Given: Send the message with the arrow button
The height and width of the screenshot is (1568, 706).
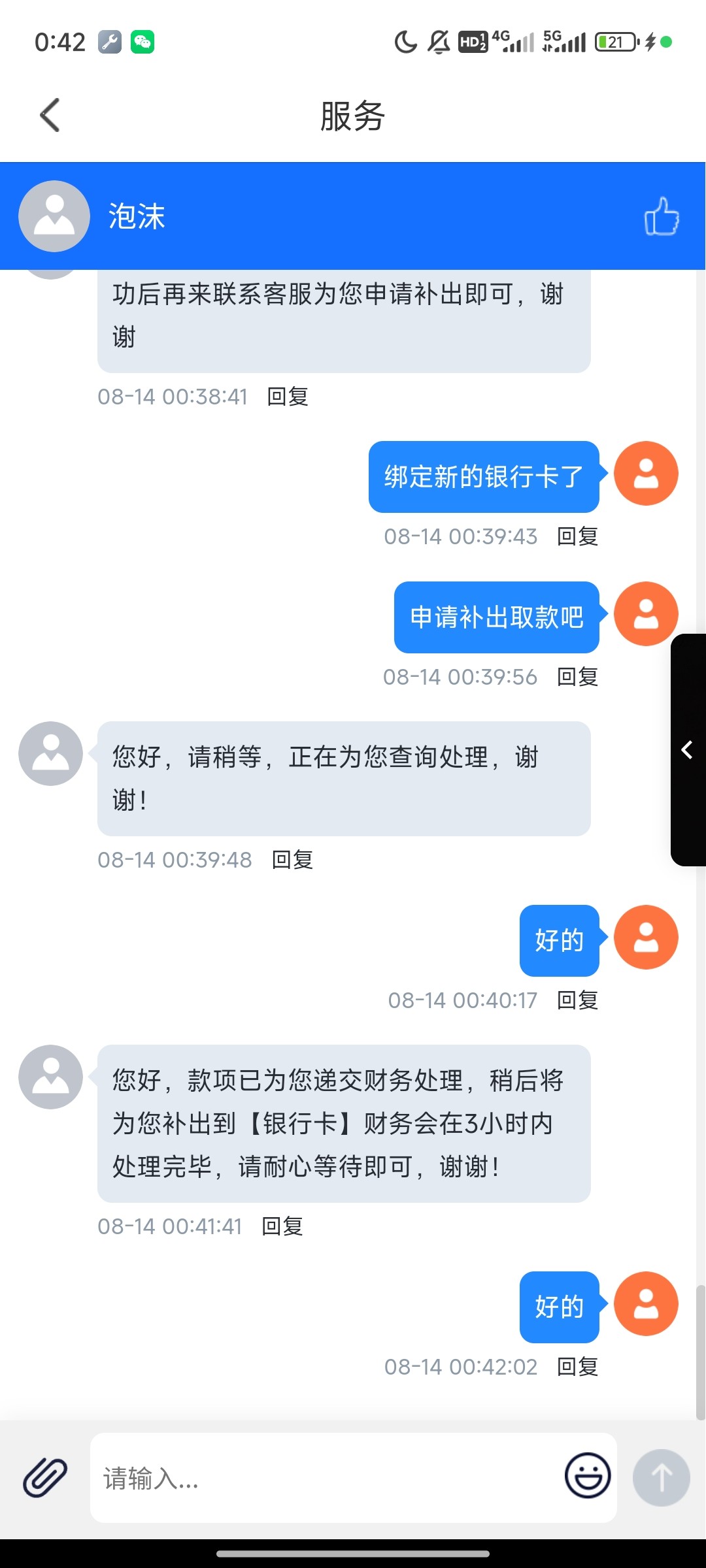Looking at the screenshot, I should click(661, 1477).
